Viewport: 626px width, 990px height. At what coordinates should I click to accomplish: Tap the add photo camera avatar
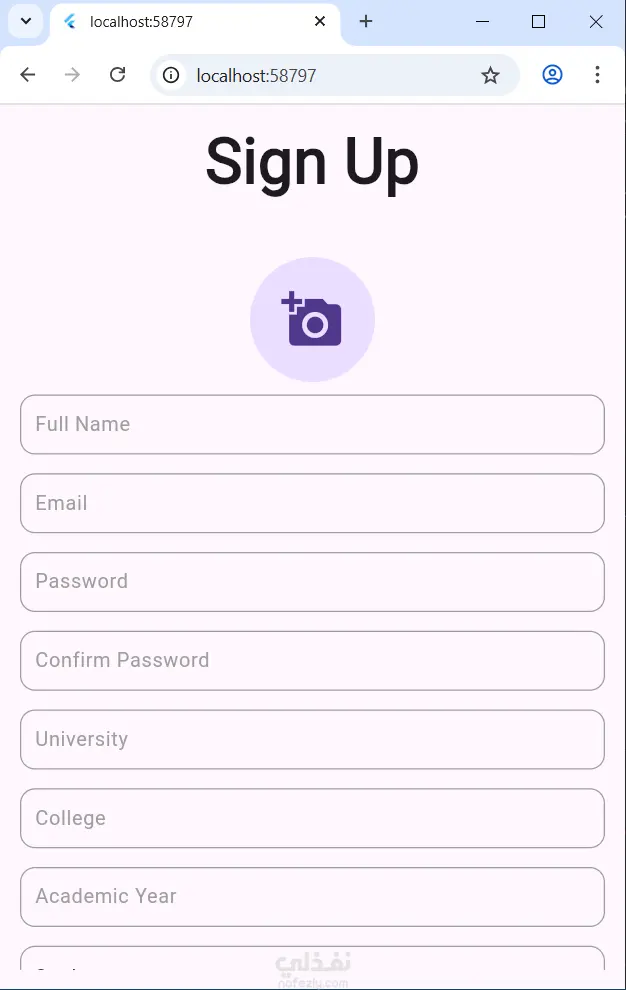pyautogui.click(x=312, y=320)
